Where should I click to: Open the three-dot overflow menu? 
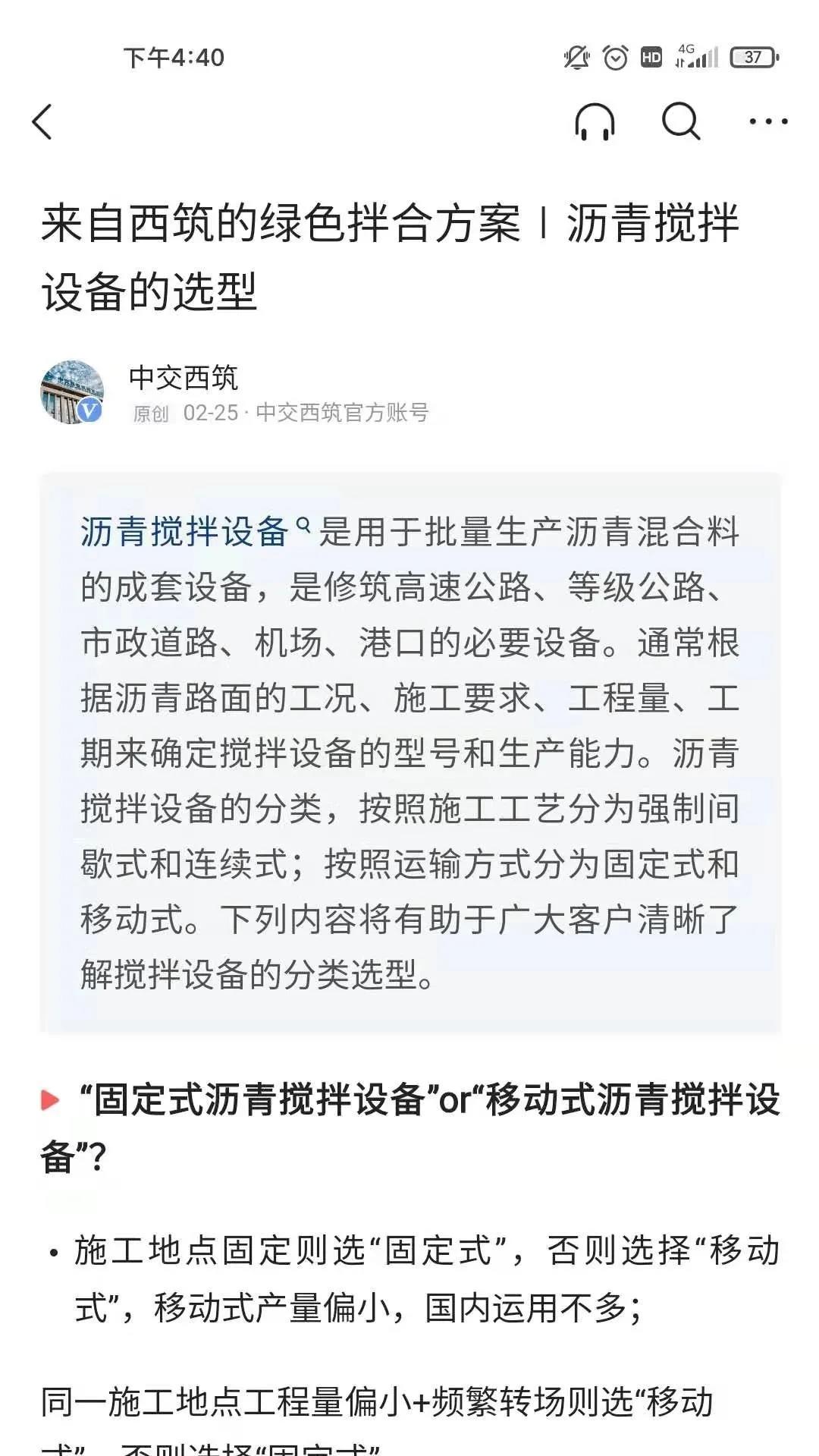(768, 121)
